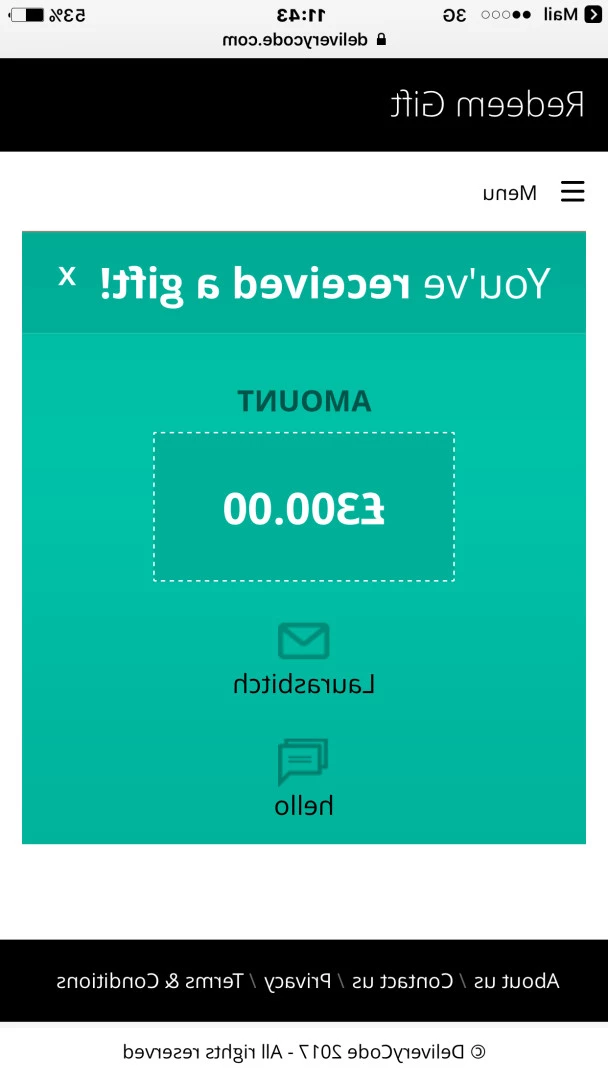Close the gift received banner

pos(67,276)
